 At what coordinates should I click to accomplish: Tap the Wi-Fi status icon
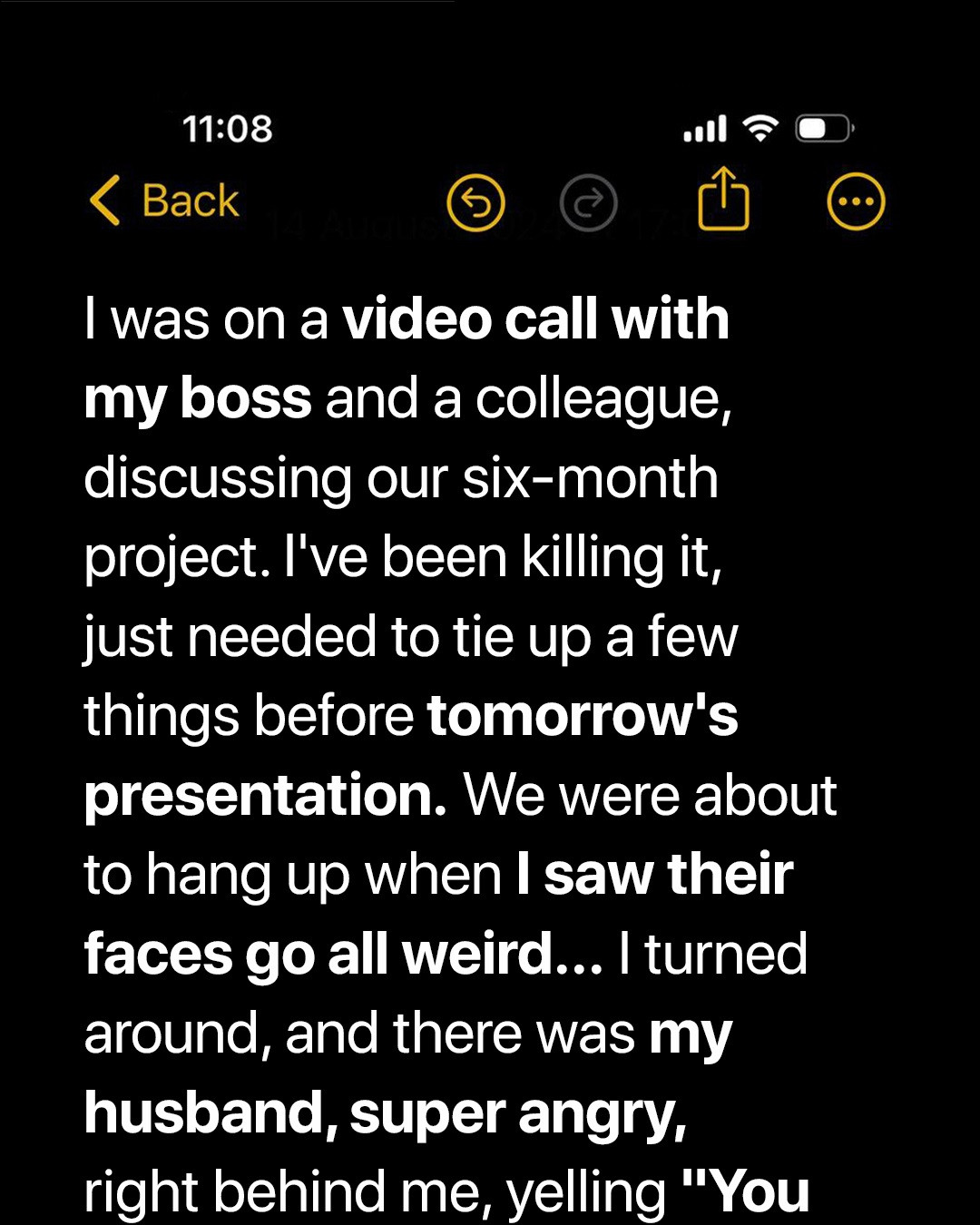[x=759, y=128]
